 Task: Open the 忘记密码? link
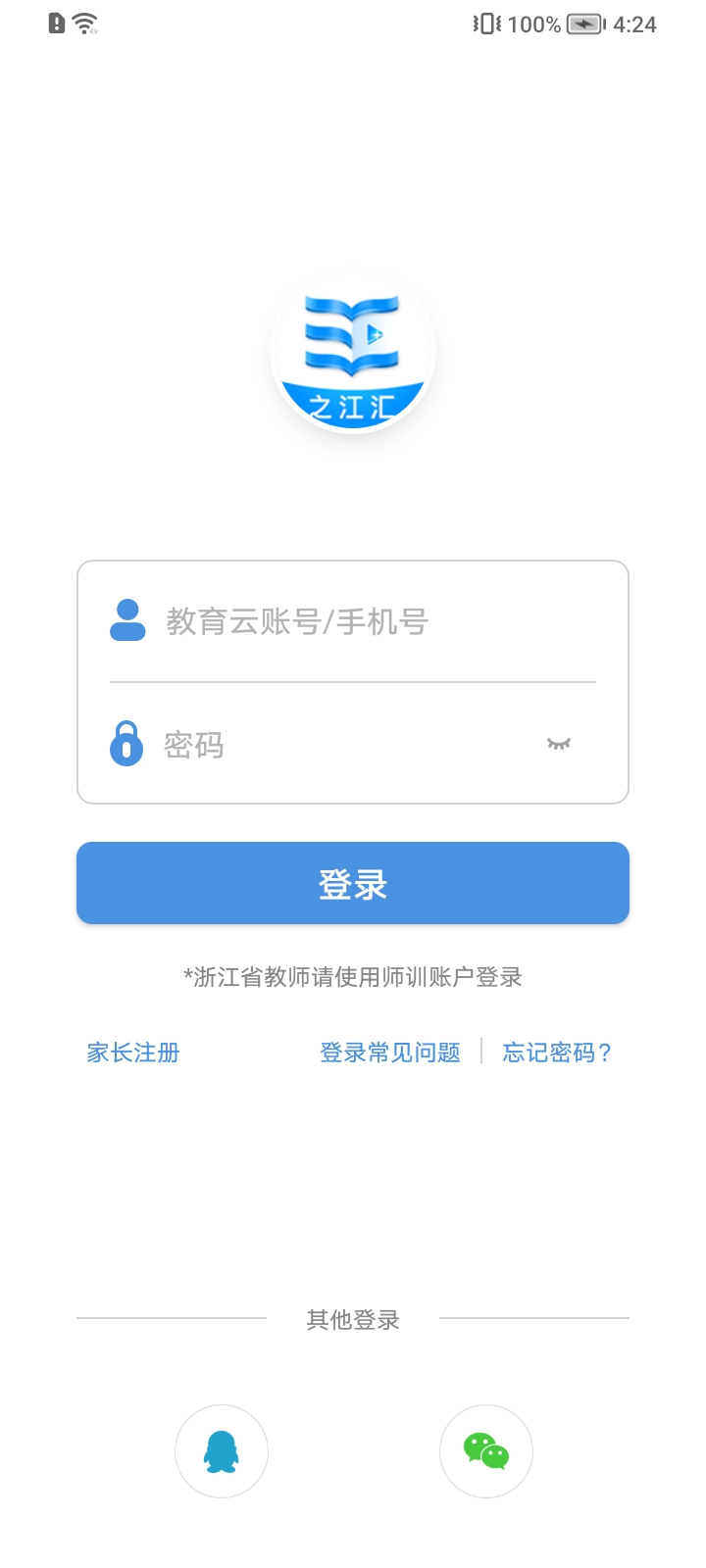tap(557, 1053)
